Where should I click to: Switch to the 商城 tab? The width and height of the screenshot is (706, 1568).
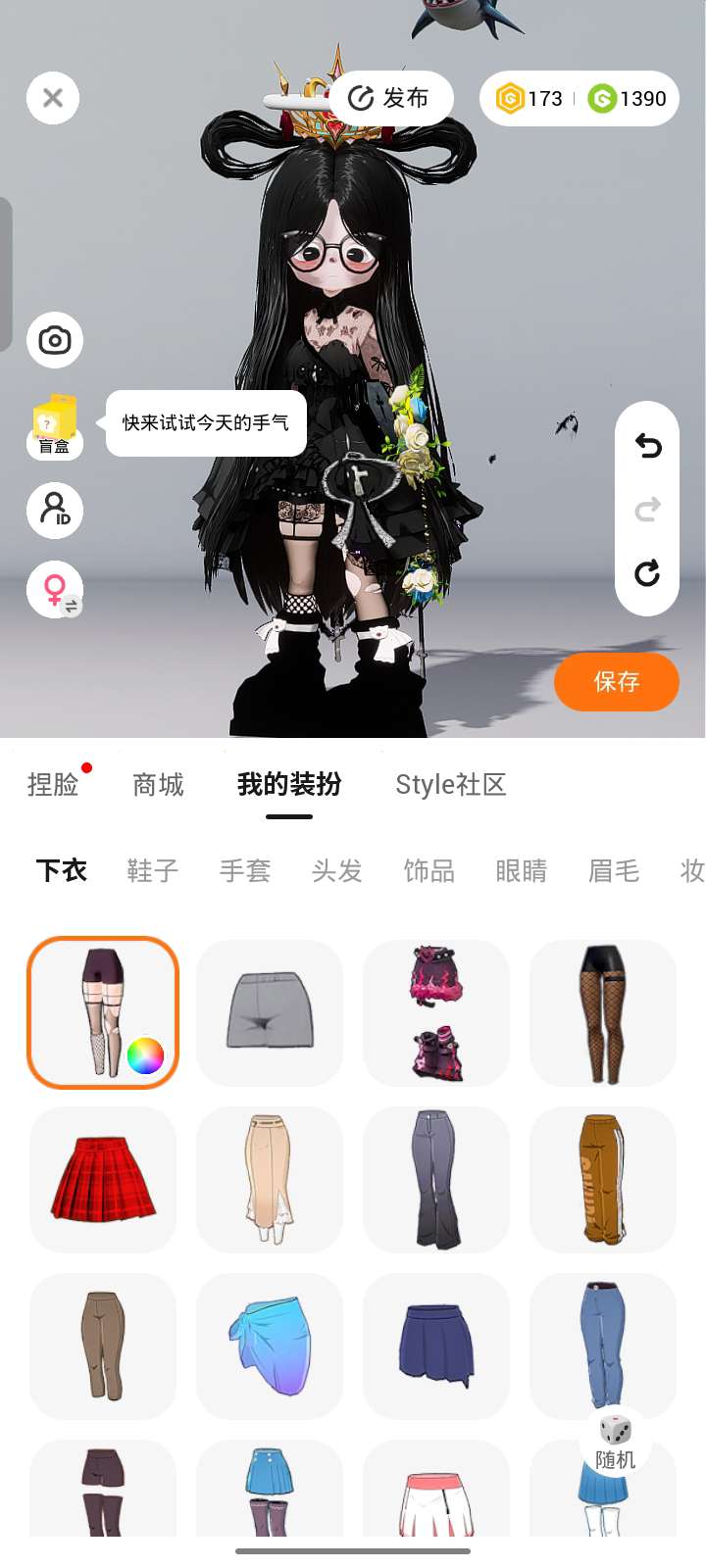pyautogui.click(x=158, y=785)
